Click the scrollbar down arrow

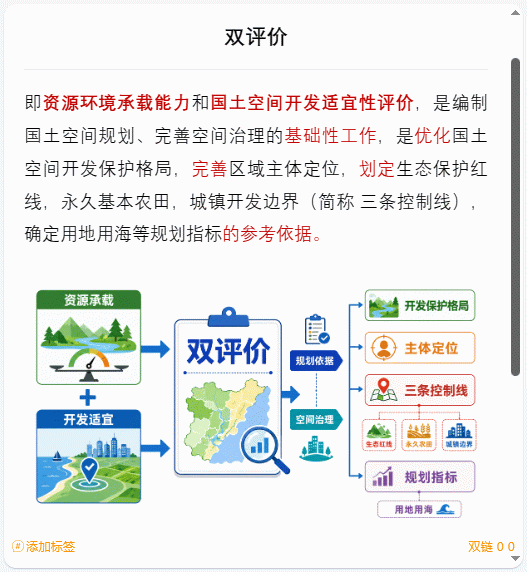[515, 558]
